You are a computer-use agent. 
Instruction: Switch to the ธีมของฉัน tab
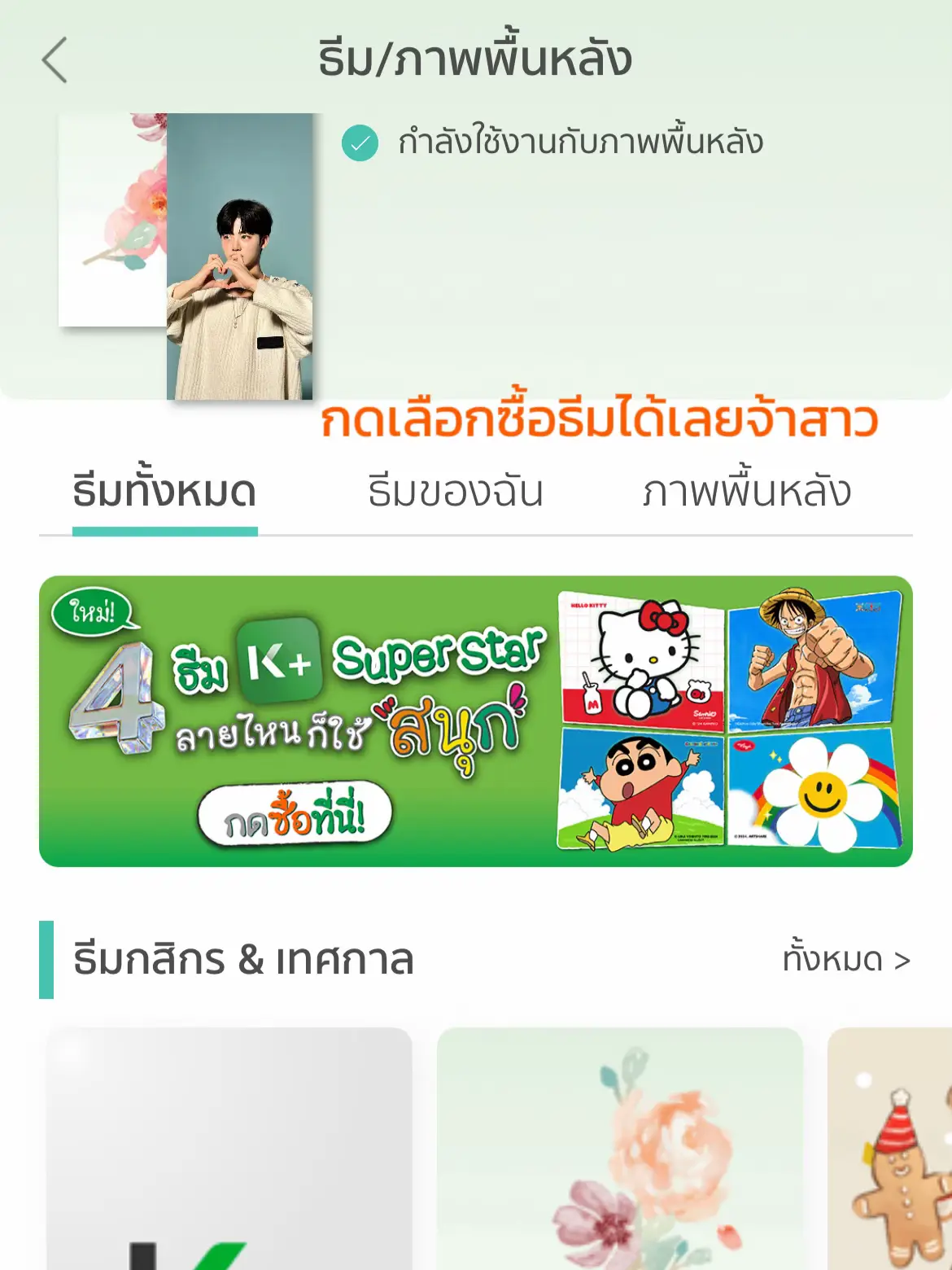coord(457,491)
